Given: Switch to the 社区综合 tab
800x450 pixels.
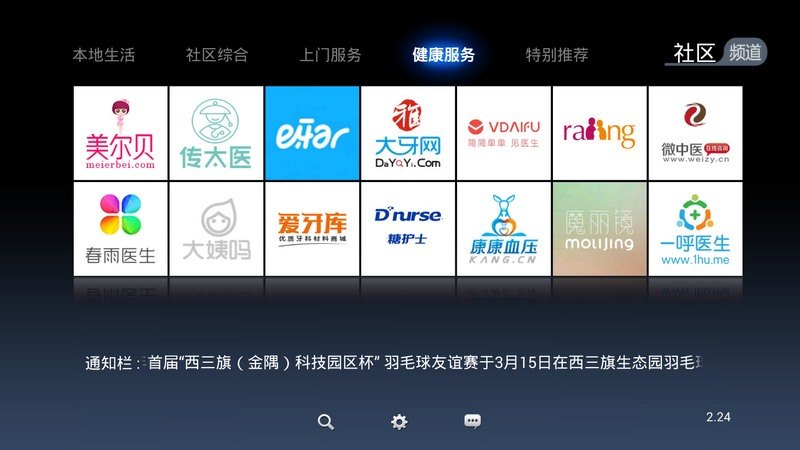Looking at the screenshot, I should [217, 55].
